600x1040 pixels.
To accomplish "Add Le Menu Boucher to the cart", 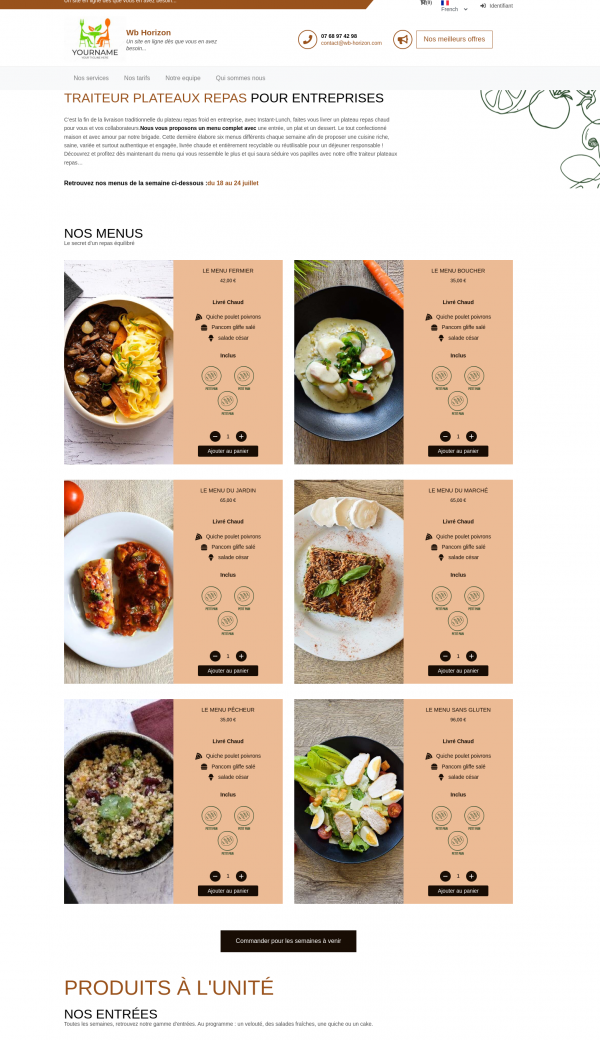I will click(x=458, y=451).
